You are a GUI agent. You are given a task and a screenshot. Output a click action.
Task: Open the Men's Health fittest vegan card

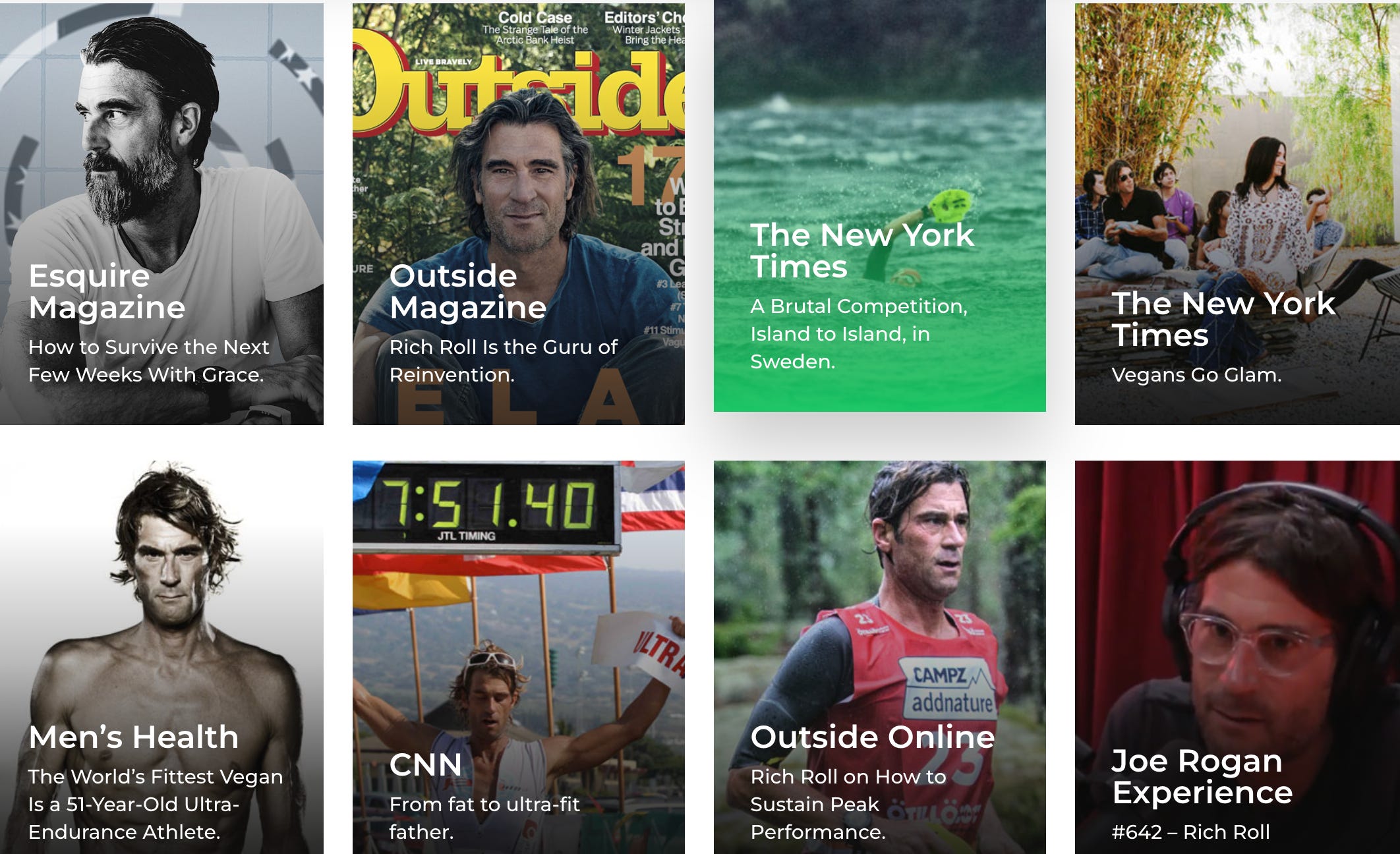point(161,657)
